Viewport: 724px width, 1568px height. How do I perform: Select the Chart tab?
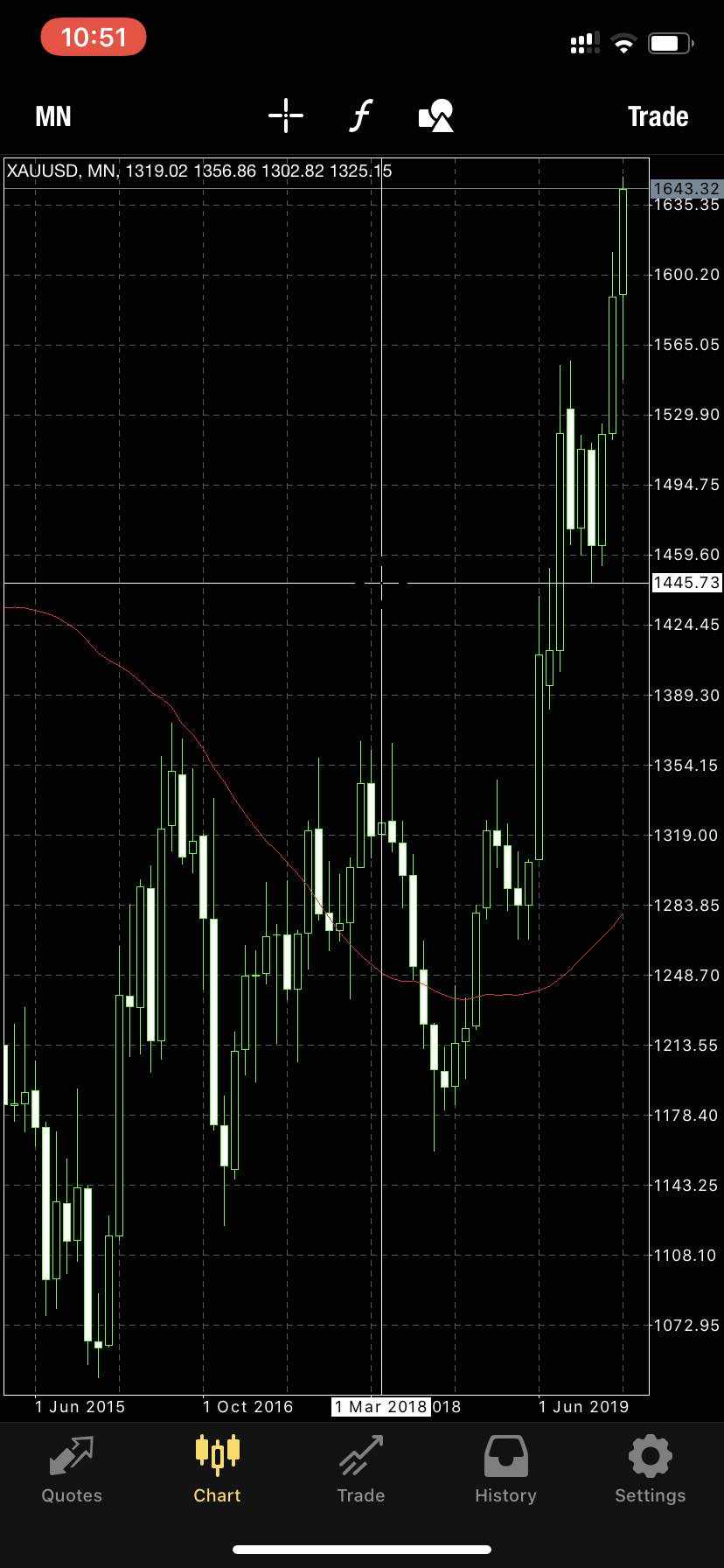point(217,1470)
